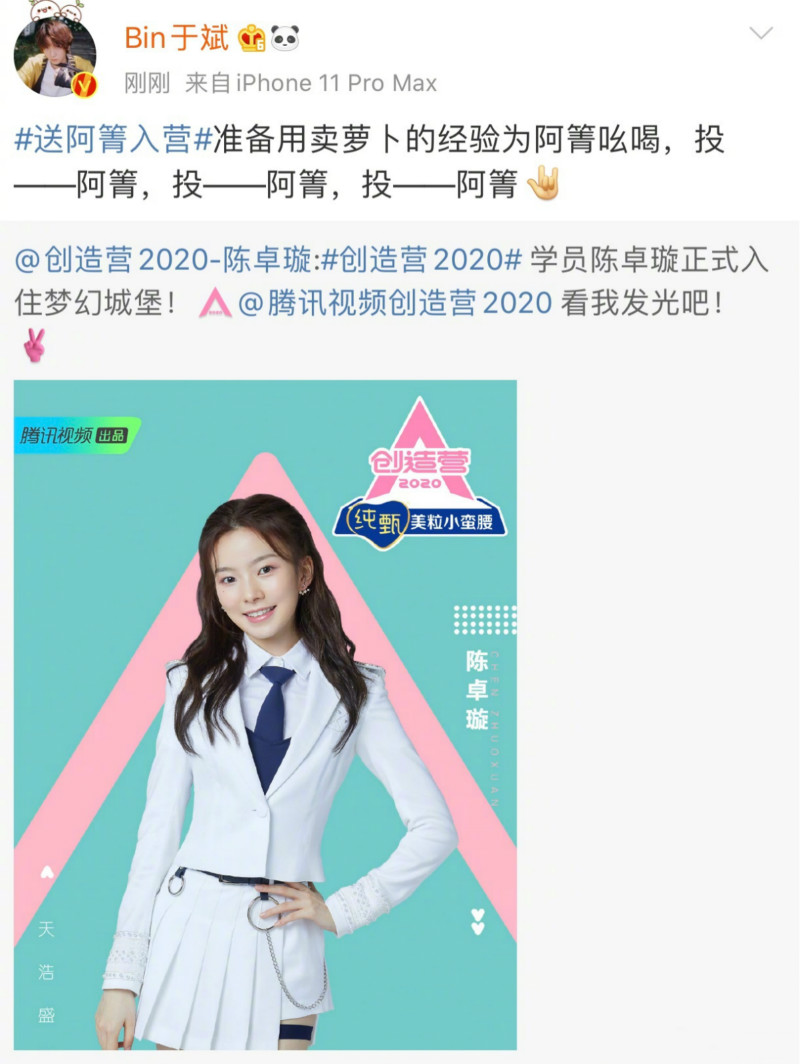Open @创造营2020-陈卓璇 profile link
The image size is (800, 1064).
(167, 261)
